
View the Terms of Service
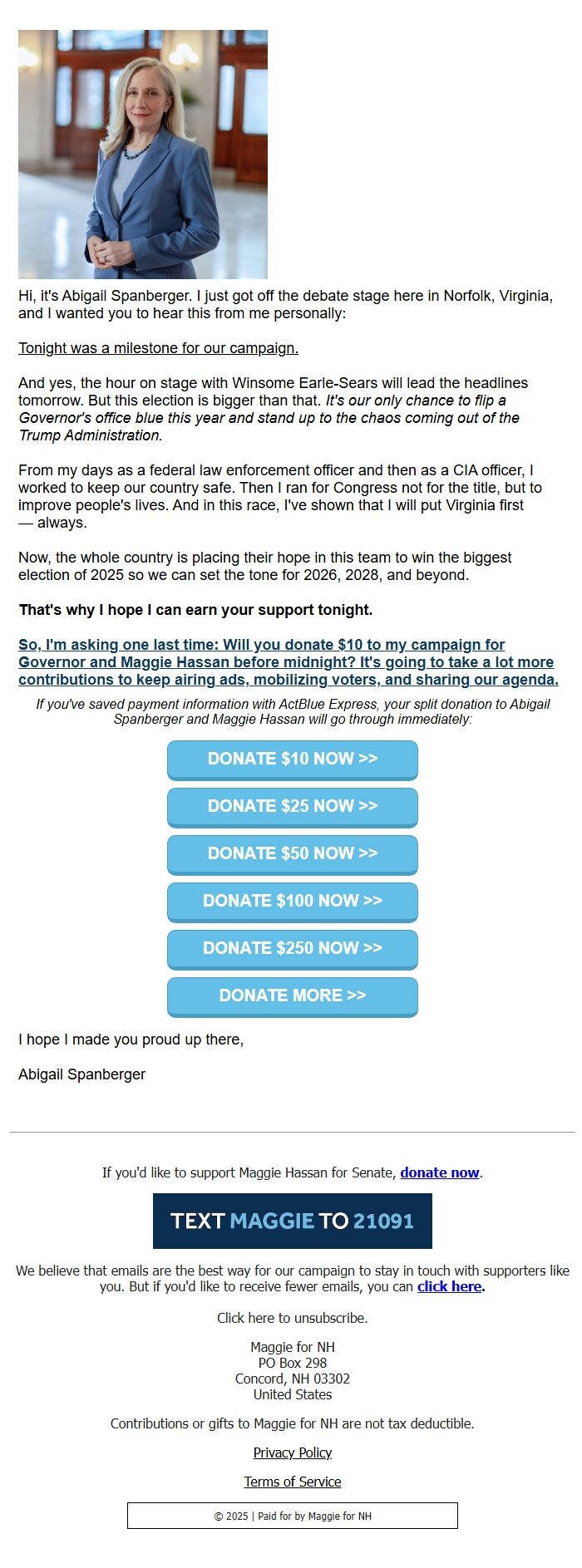[x=292, y=1482]
